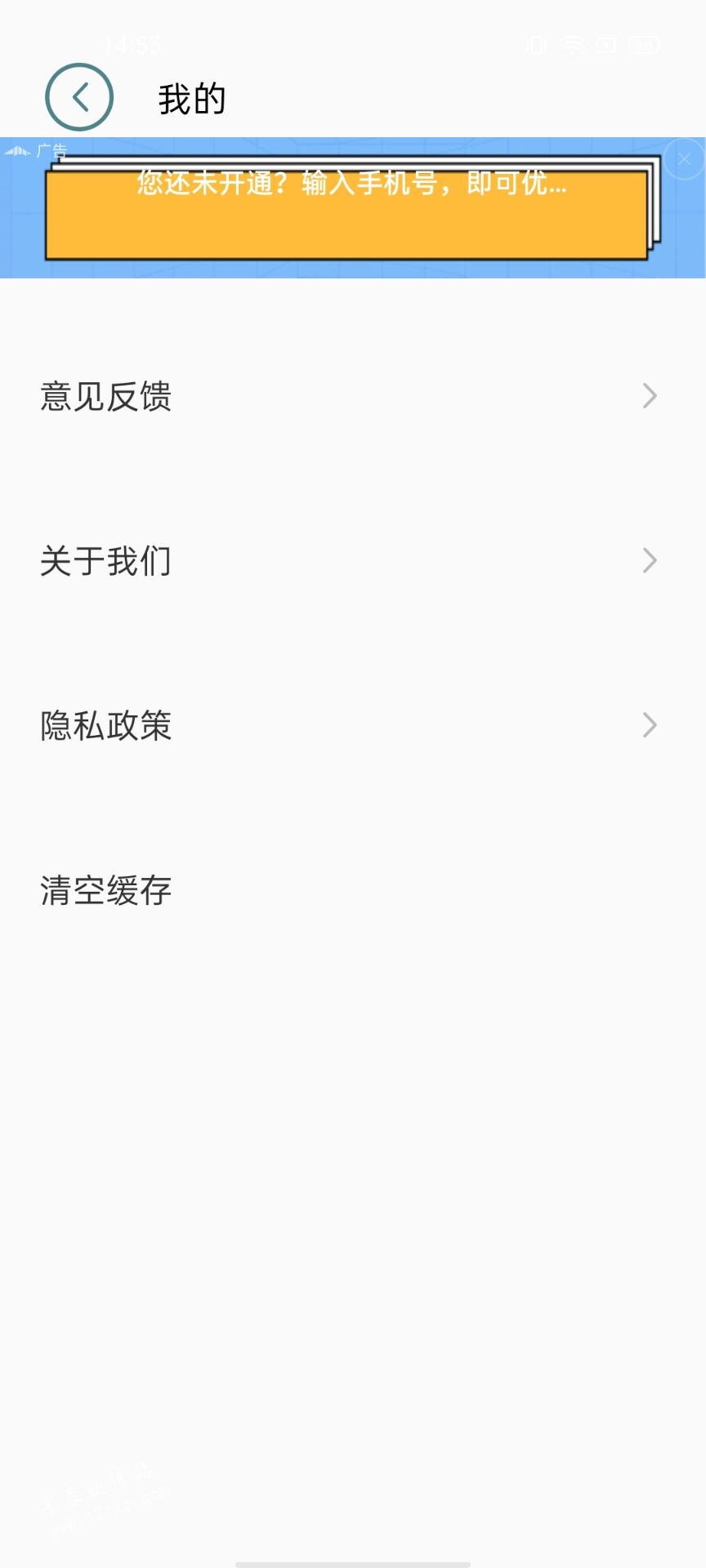Open 意见反馈 feedback row
This screenshot has height=1568, width=706.
pyautogui.click(x=353, y=396)
